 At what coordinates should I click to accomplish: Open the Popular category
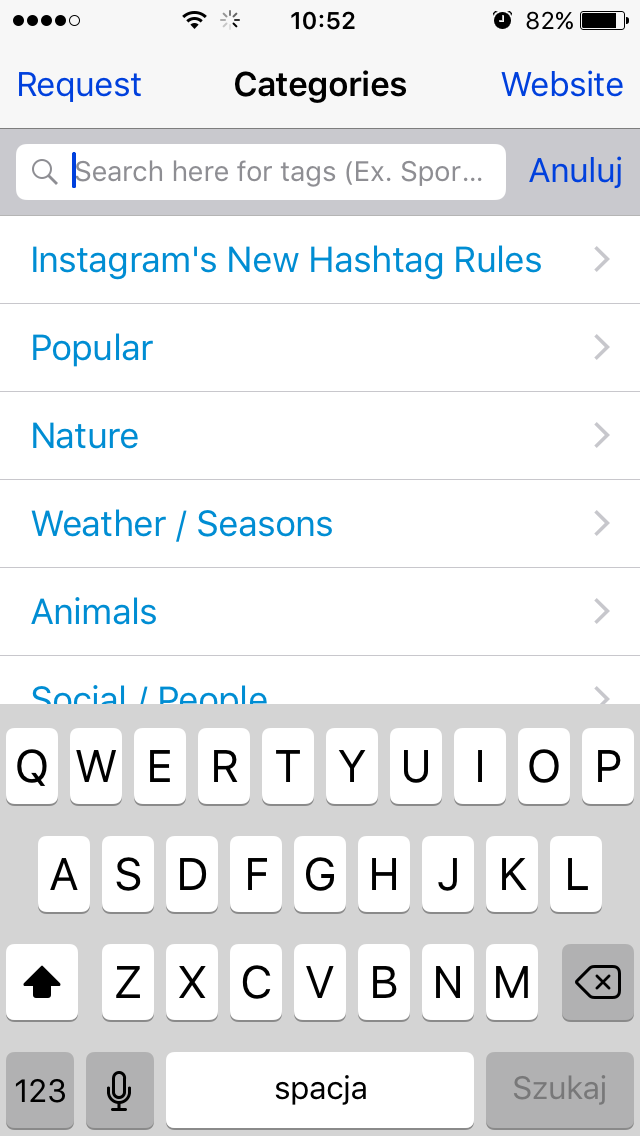click(320, 348)
